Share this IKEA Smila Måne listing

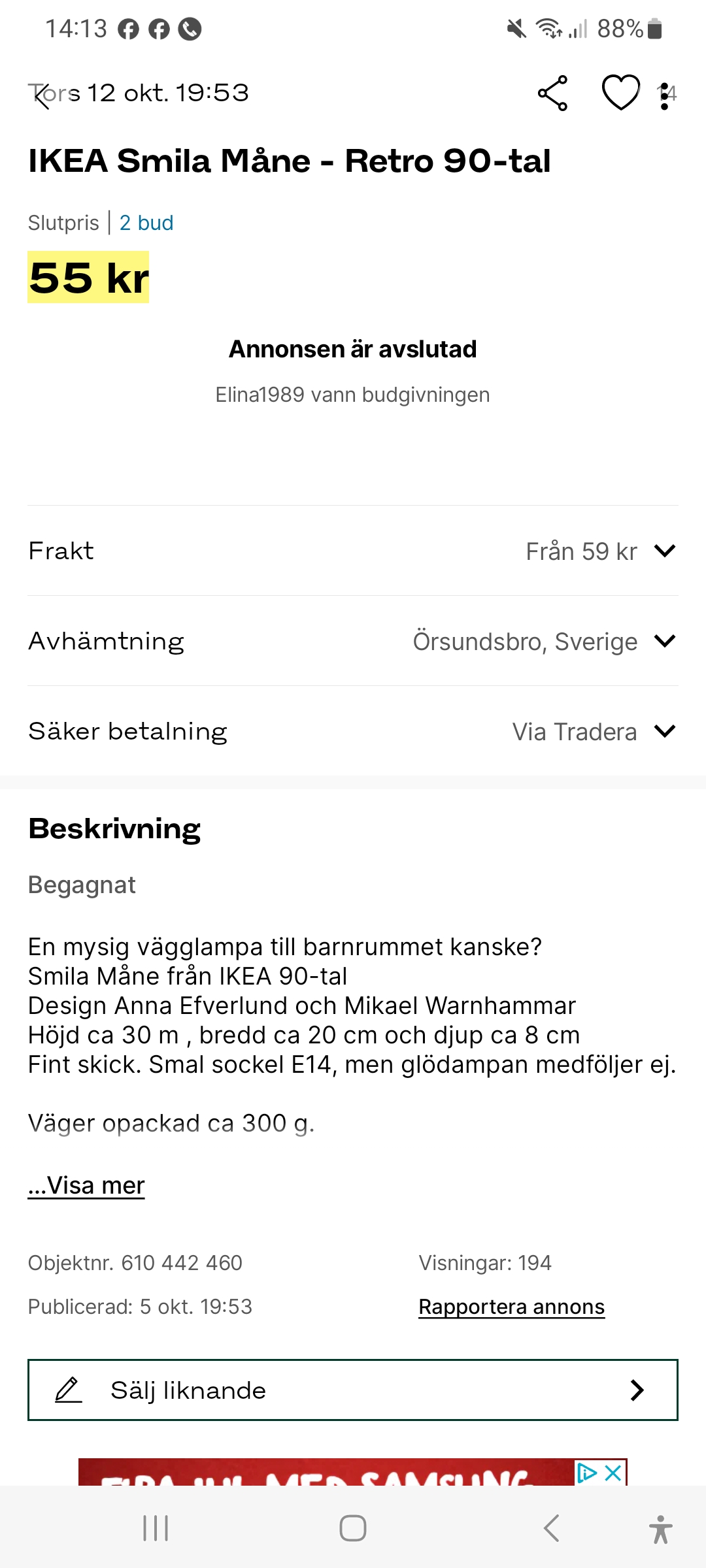(552, 93)
